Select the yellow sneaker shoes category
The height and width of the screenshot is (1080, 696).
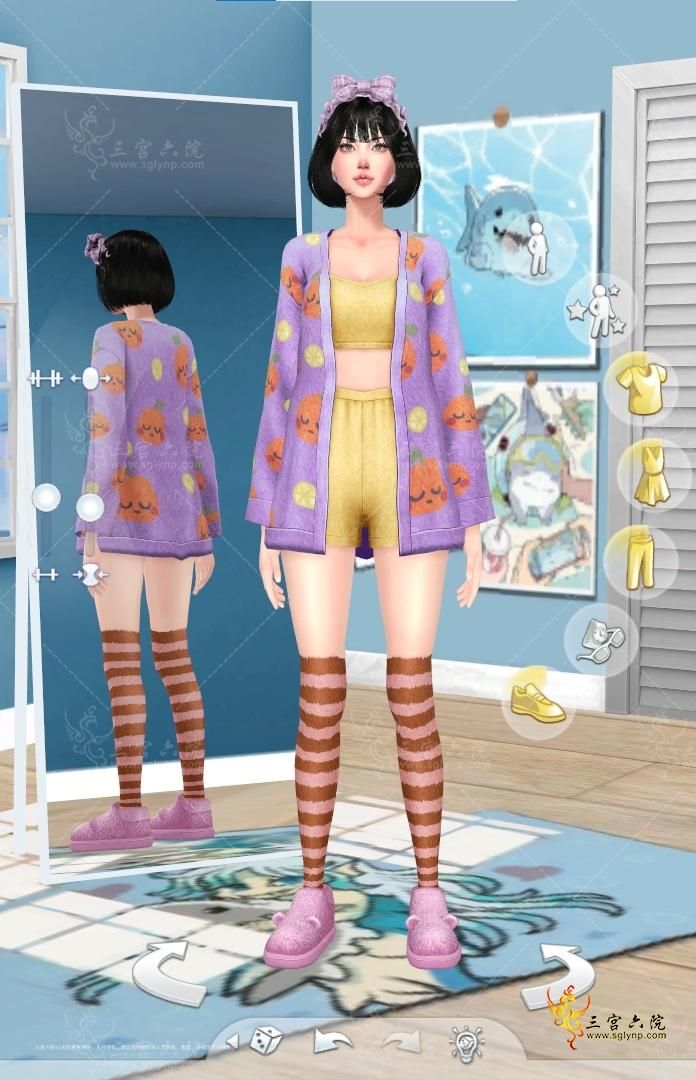click(537, 699)
